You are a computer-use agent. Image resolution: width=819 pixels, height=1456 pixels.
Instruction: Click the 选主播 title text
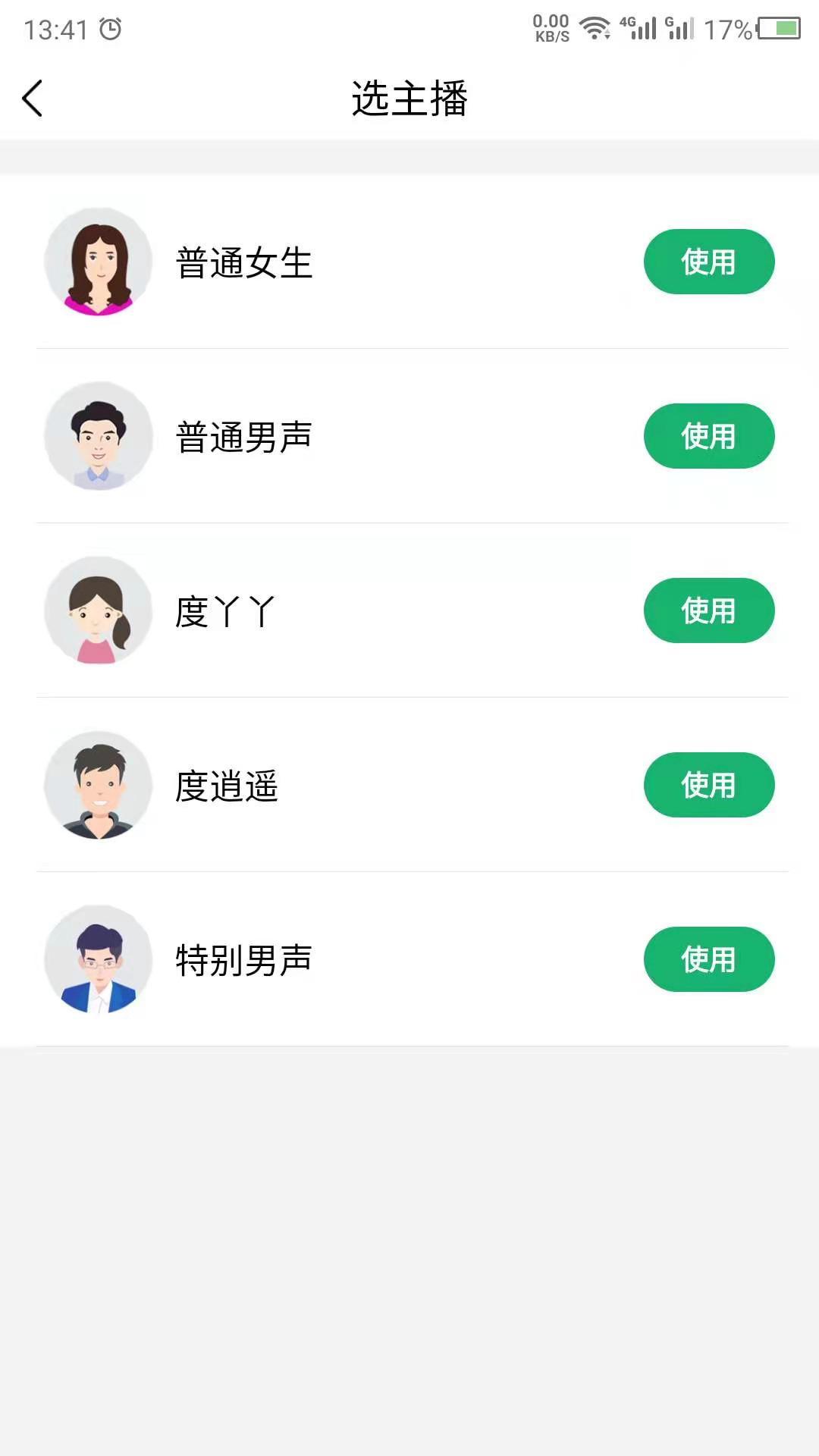(409, 97)
